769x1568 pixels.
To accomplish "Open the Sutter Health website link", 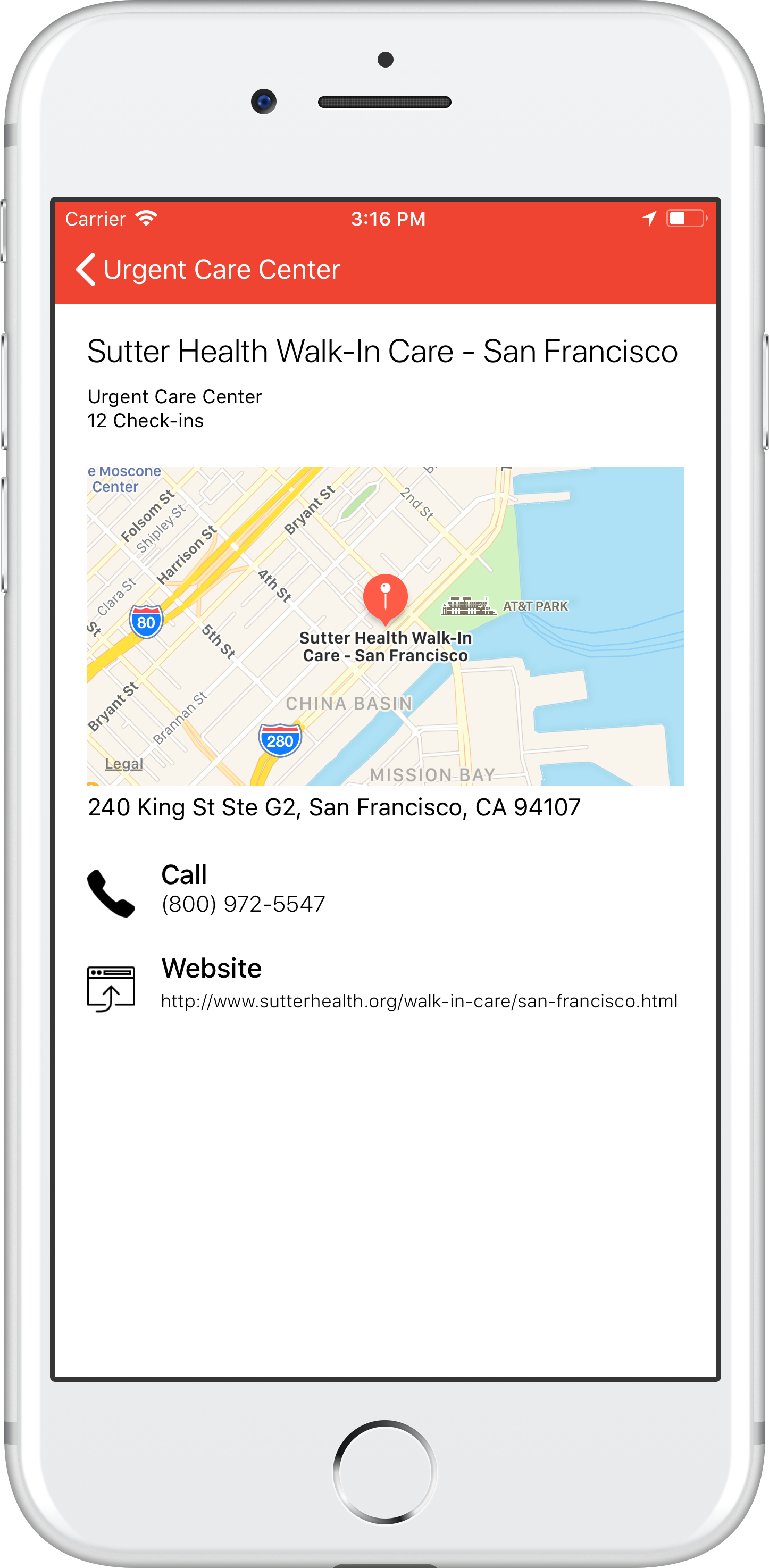I will 419,1000.
